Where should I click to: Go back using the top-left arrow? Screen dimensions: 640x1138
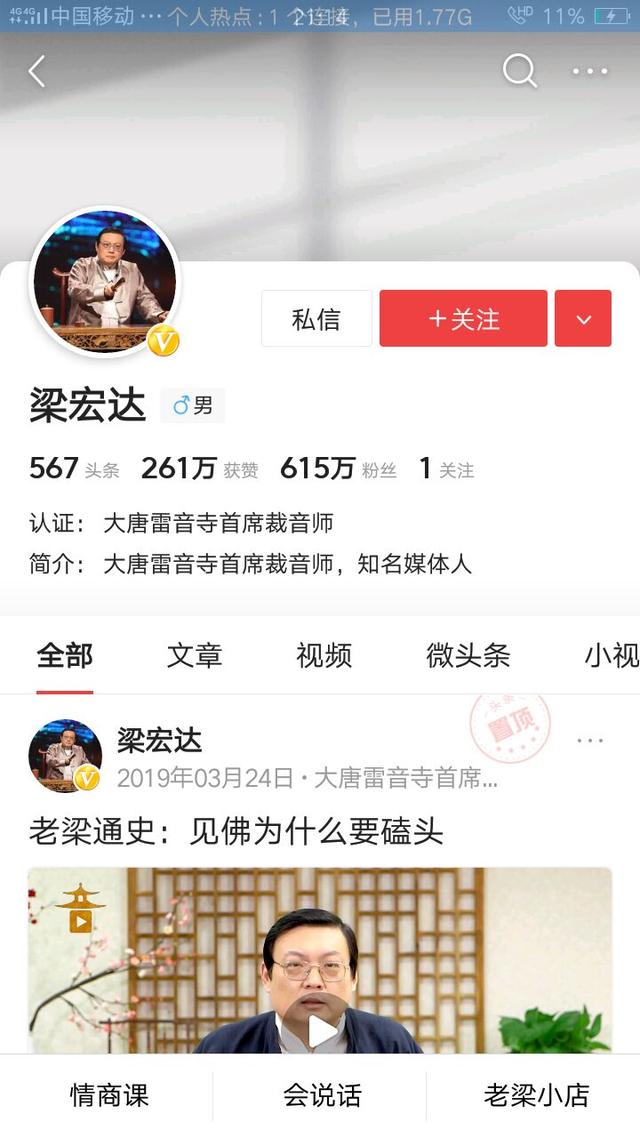[x=37, y=71]
